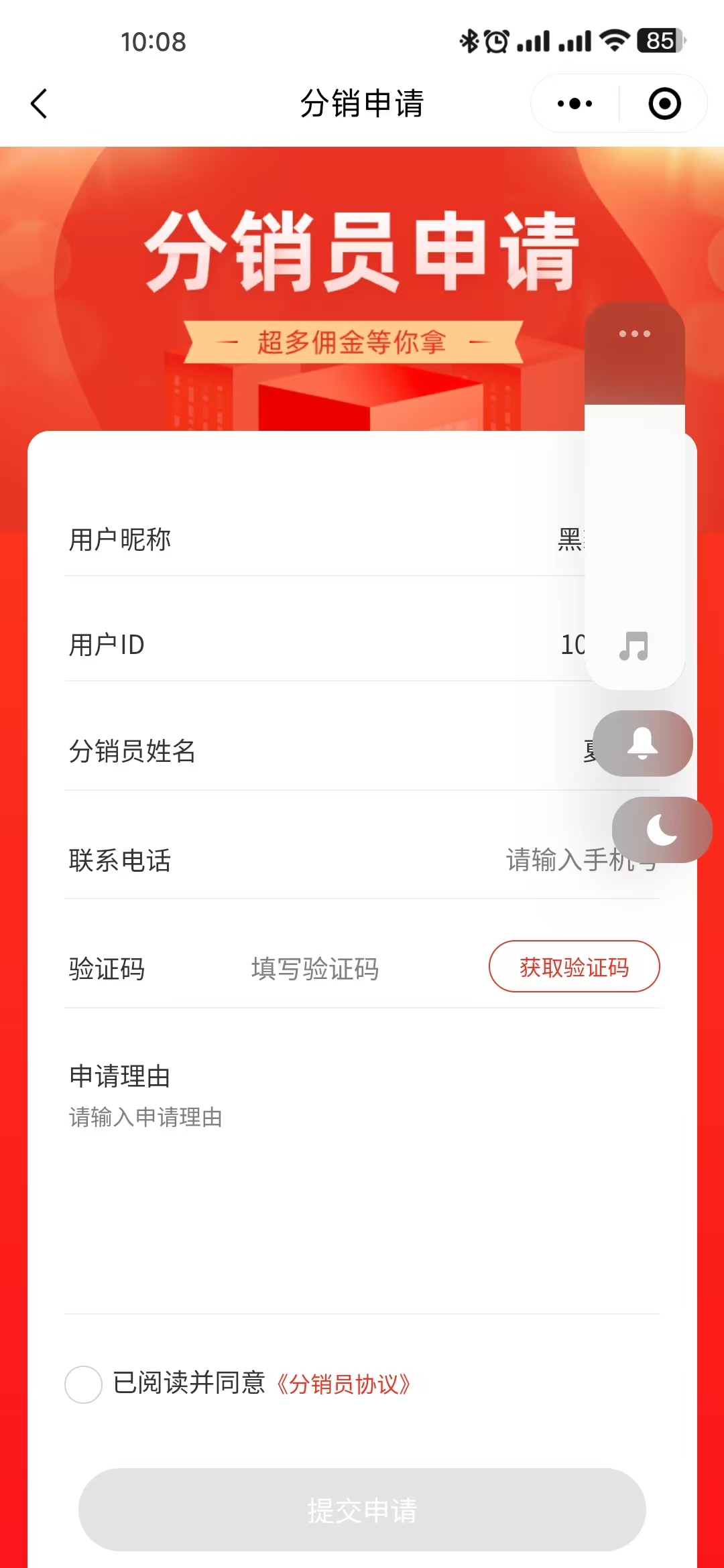The image size is (724, 1568).
Task: Submit with 提交申请 button
Action: [x=362, y=1510]
